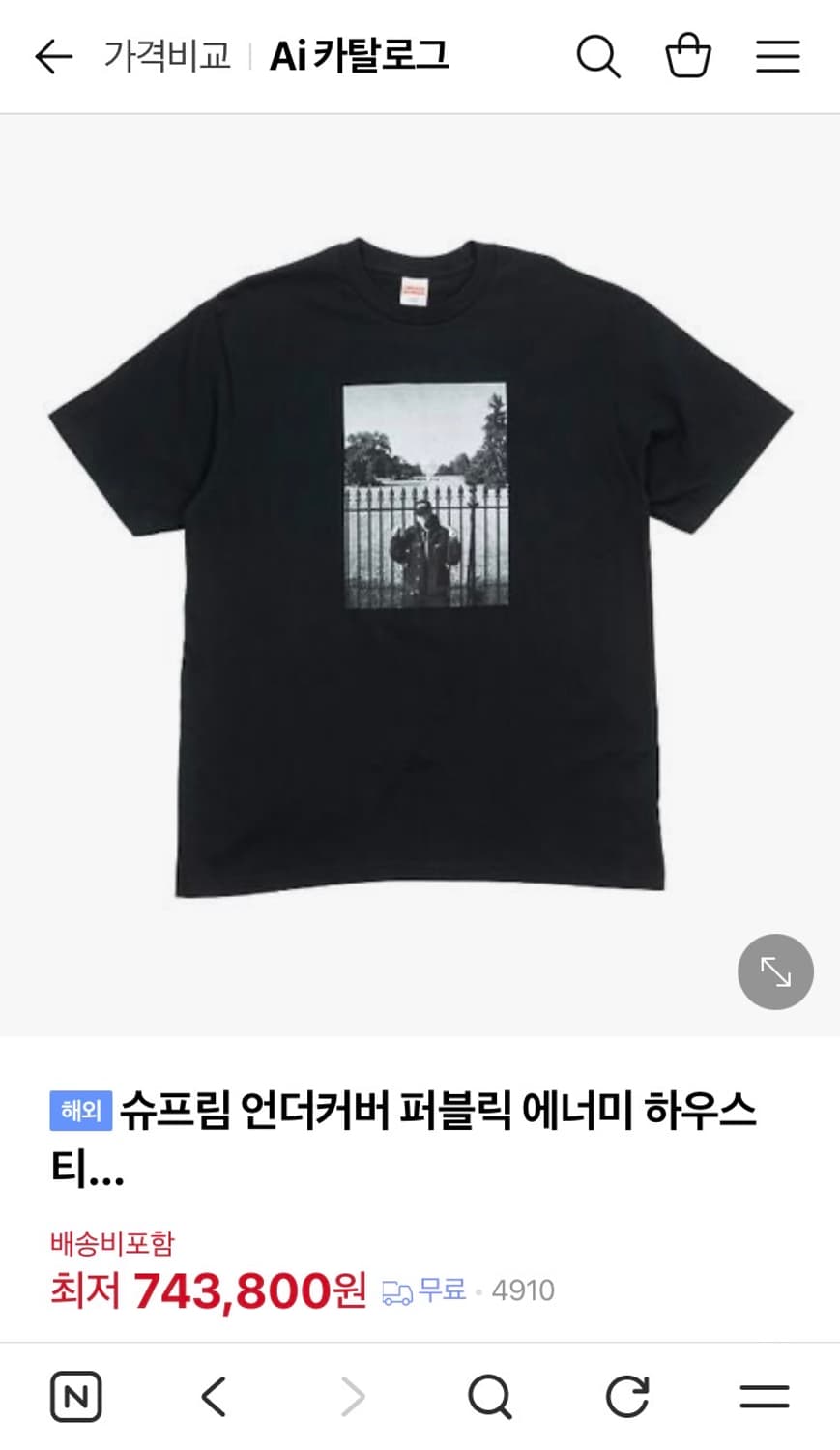Open the top-right hamburger menu

coord(776,56)
